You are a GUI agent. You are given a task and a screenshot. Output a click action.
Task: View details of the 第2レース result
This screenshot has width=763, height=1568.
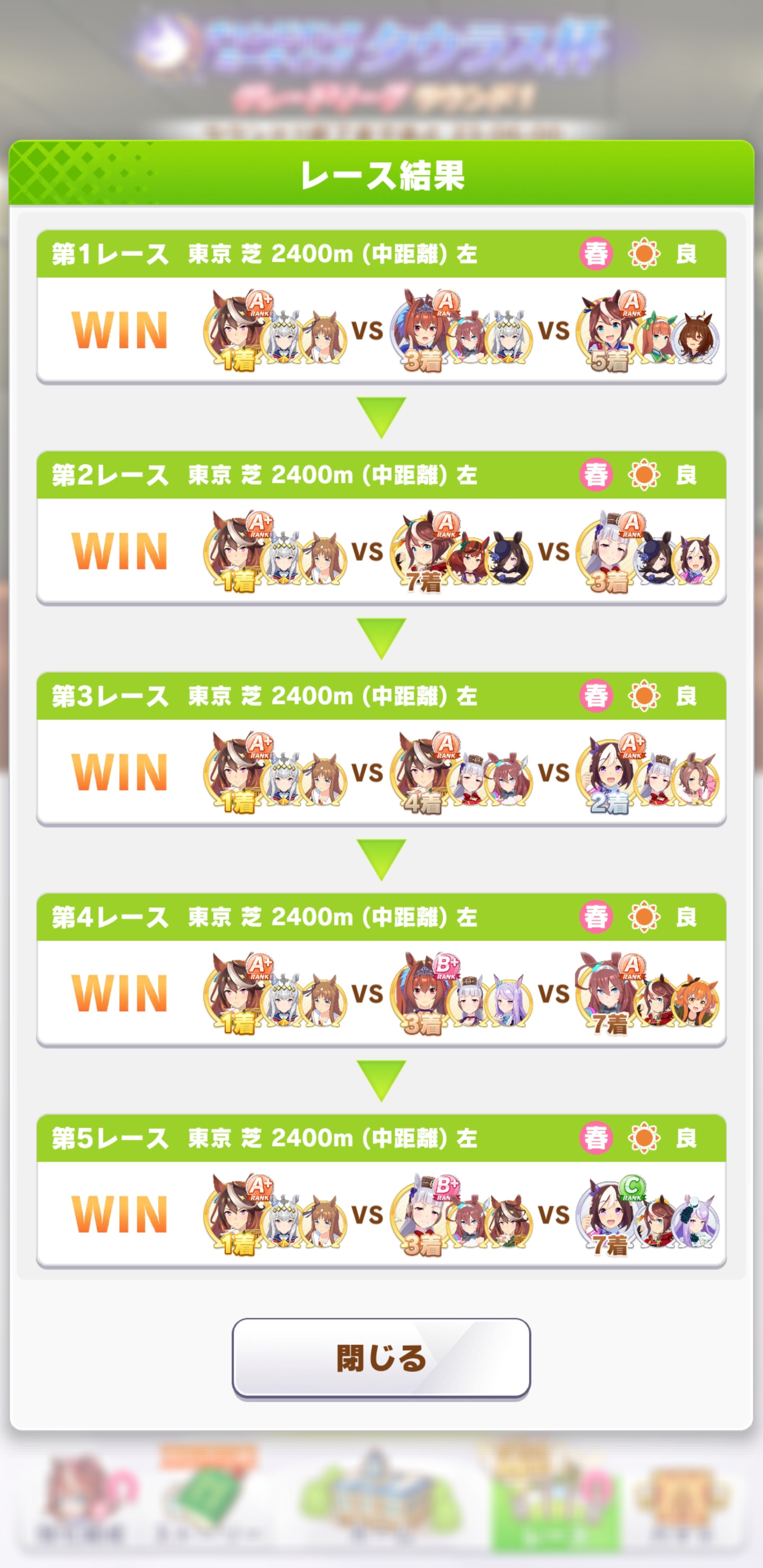pos(381,527)
